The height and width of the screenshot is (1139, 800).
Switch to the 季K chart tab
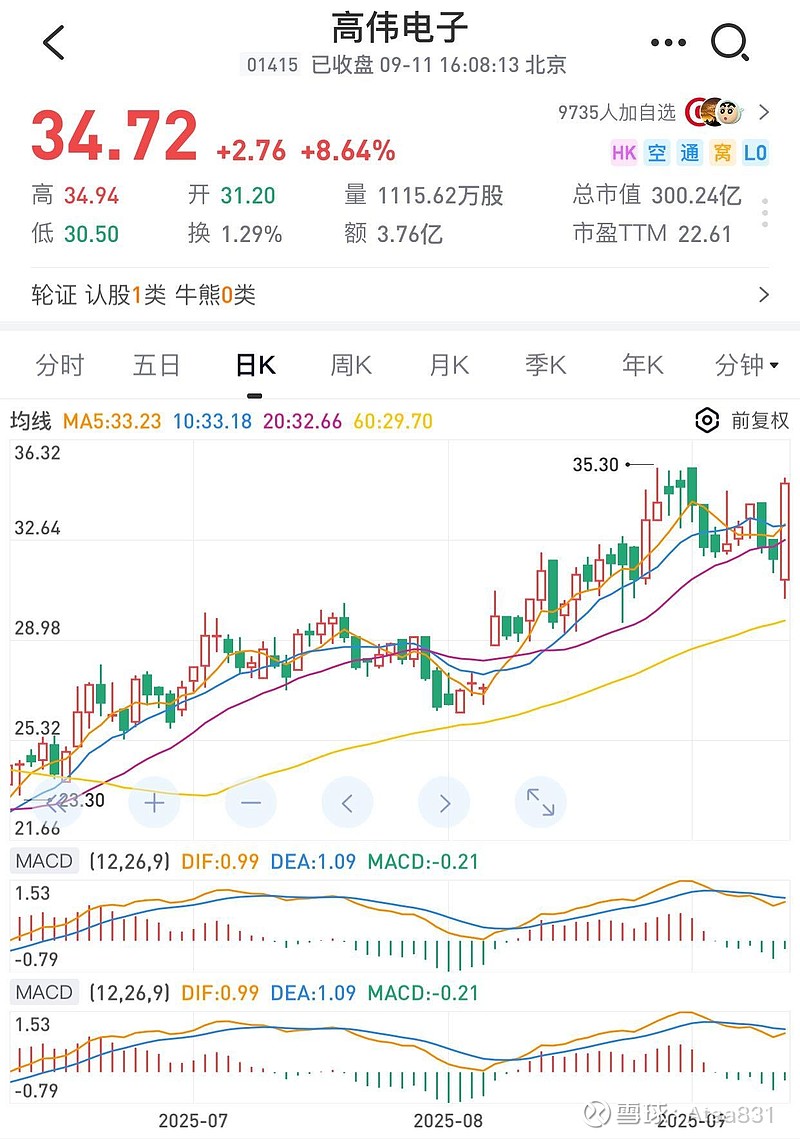[545, 366]
